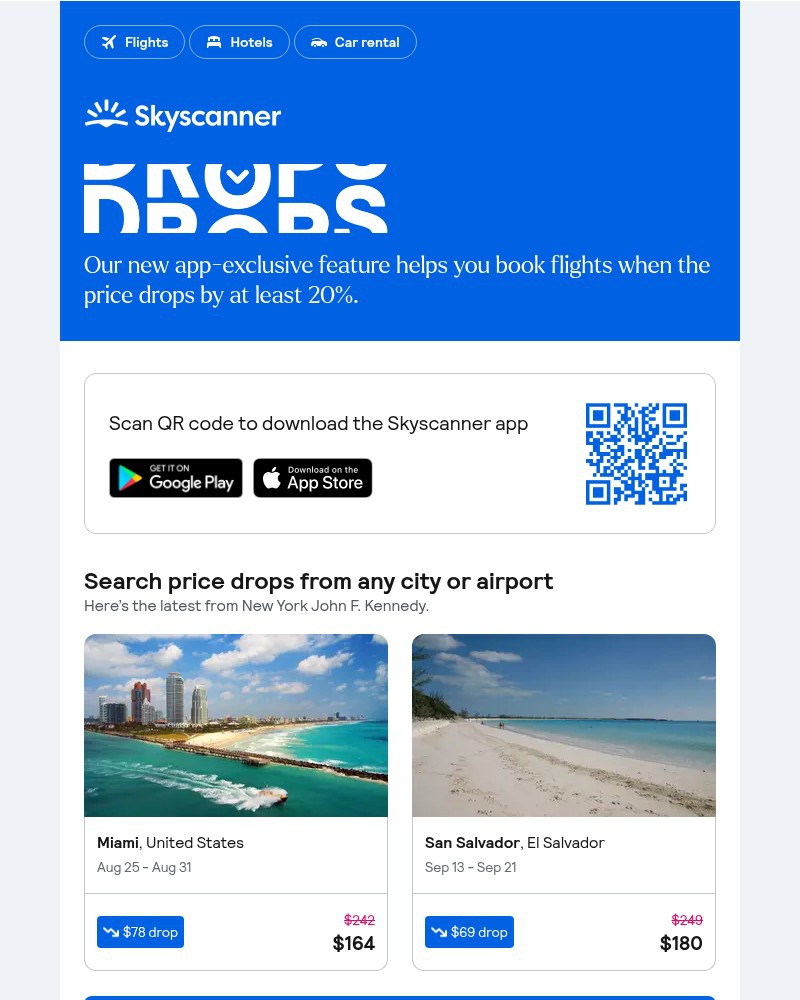View the San Salvador flight deal card
Viewport: 800px width, 1000px height.
tap(564, 800)
